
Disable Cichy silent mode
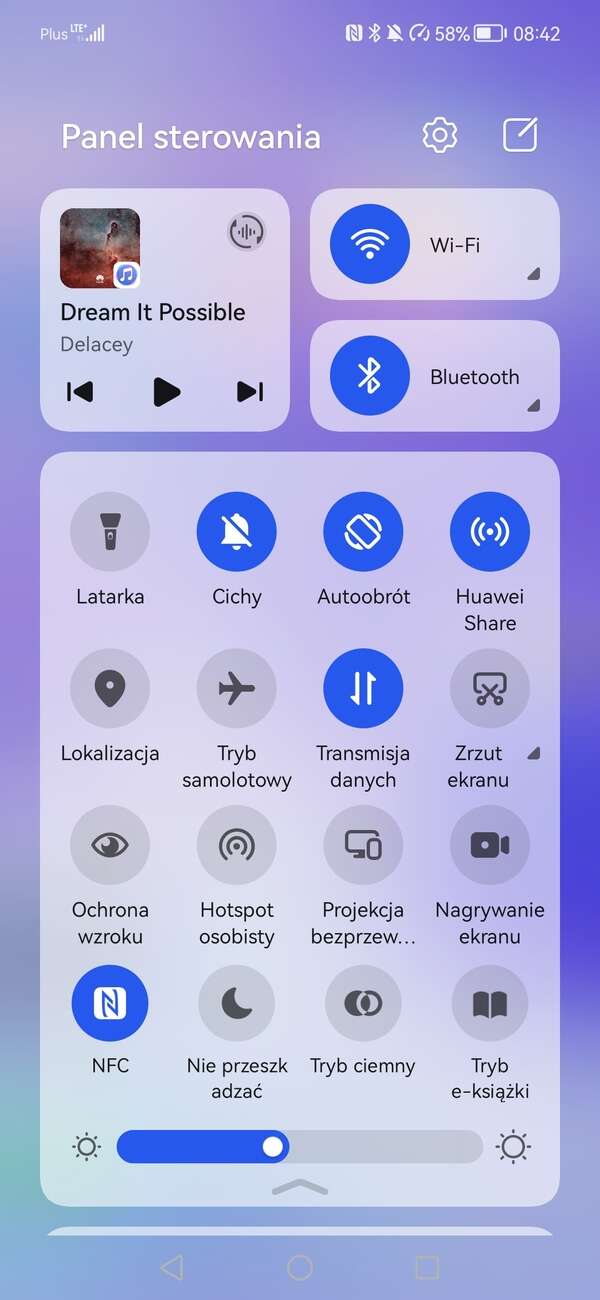[x=237, y=533]
